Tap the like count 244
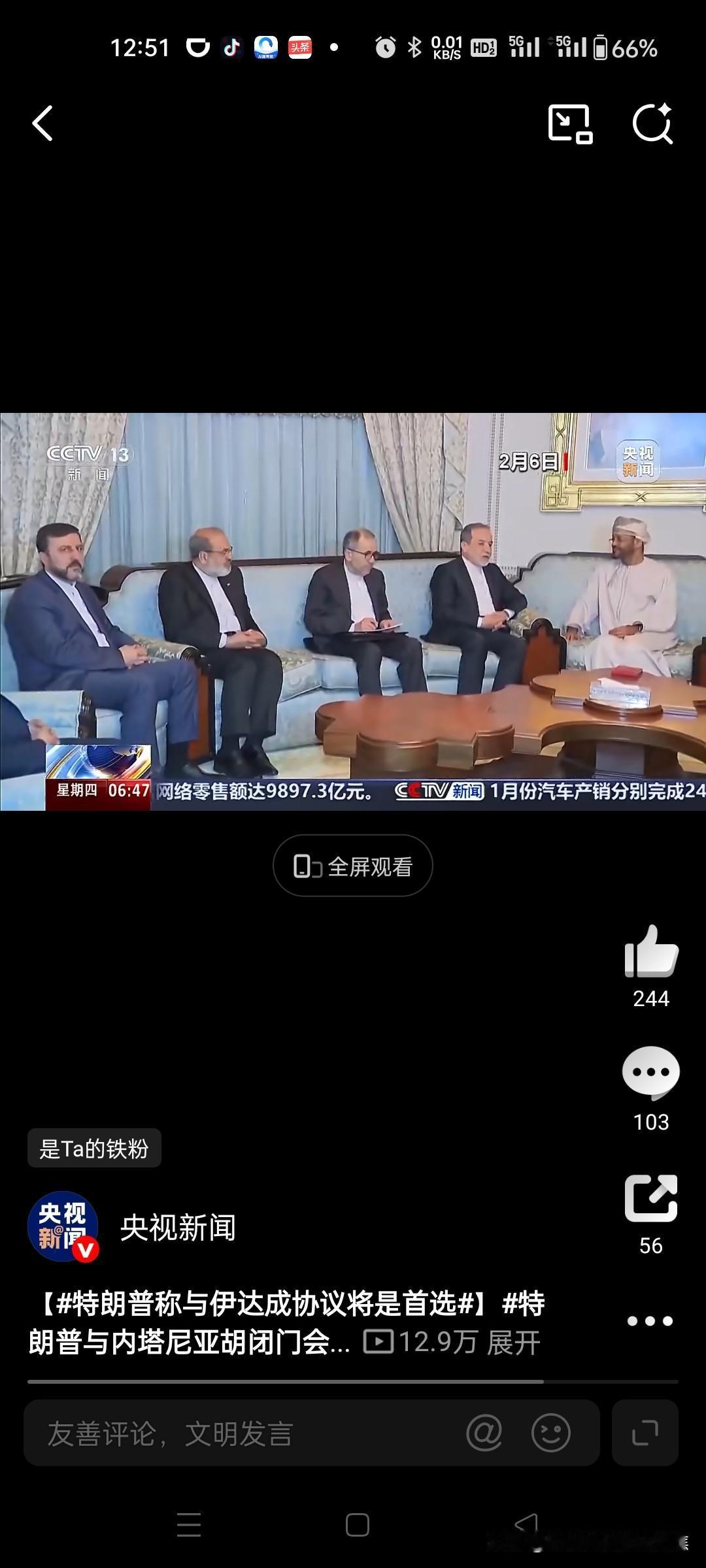 [x=650, y=998]
